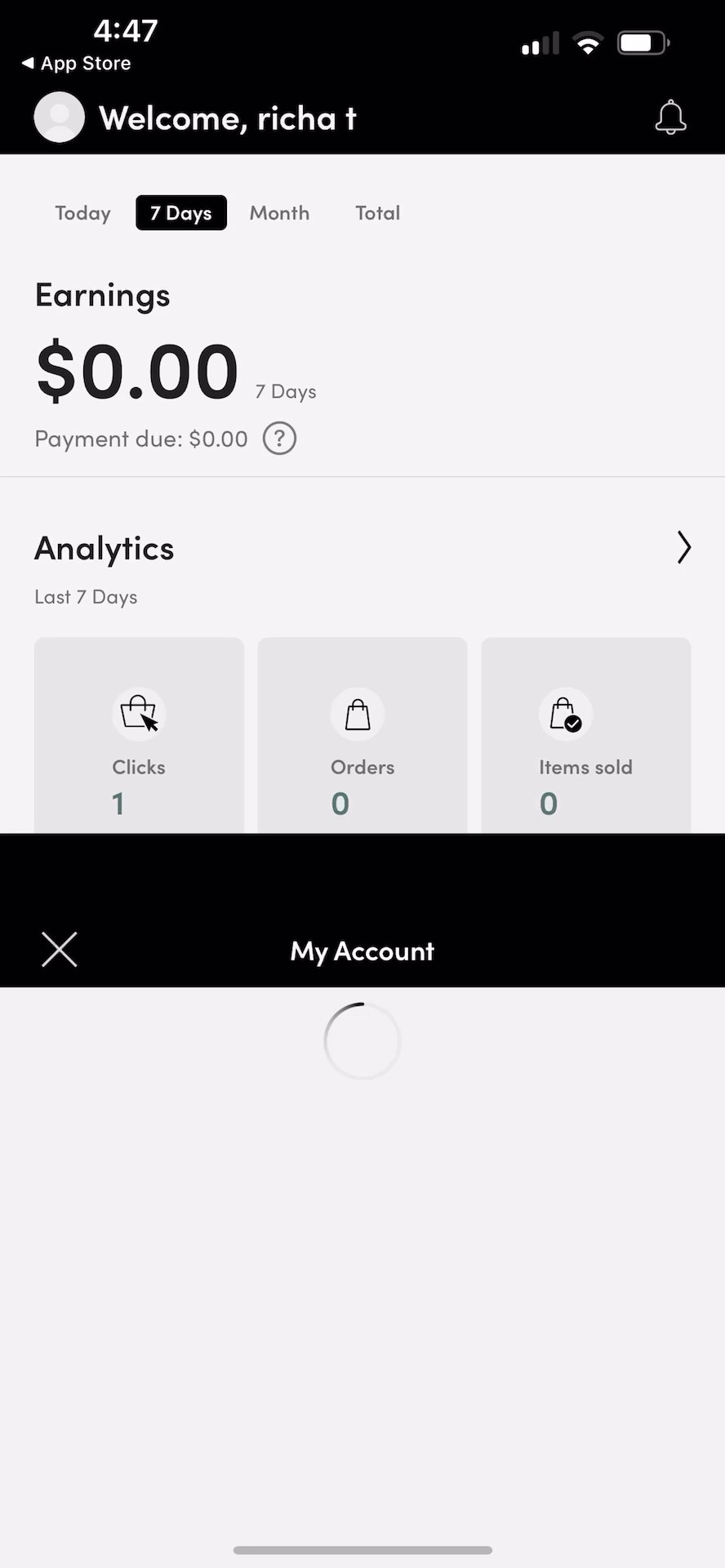Image resolution: width=725 pixels, height=1568 pixels.
Task: Close the My Account sheet
Action: coord(60,950)
